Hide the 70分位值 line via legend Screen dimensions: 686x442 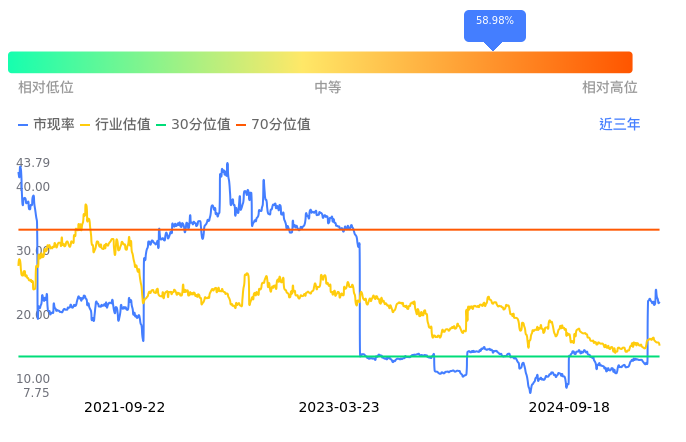[273, 124]
